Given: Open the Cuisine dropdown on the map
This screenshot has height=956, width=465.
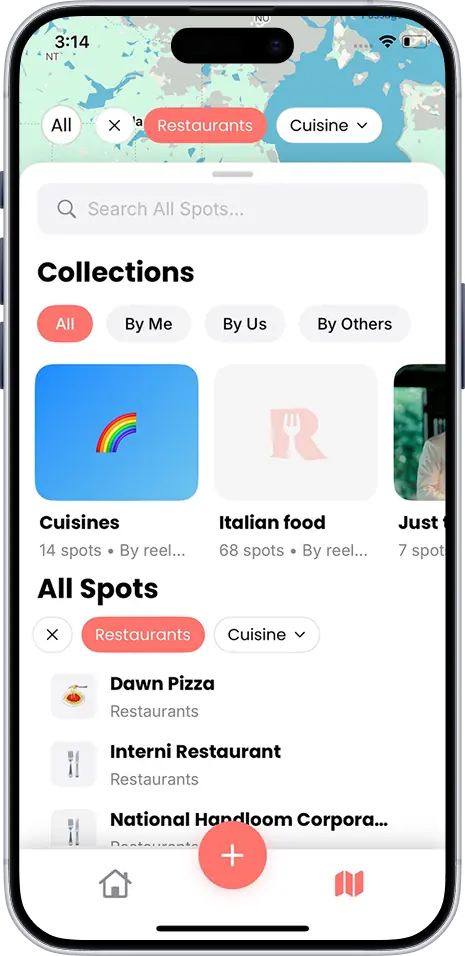Looking at the screenshot, I should [329, 126].
